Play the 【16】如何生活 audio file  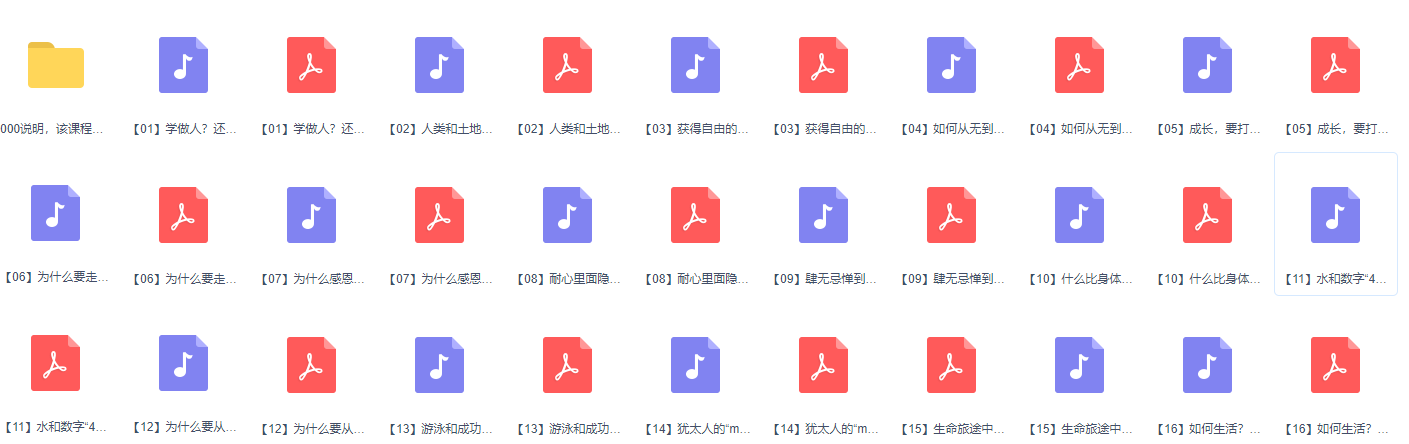[1208, 363]
